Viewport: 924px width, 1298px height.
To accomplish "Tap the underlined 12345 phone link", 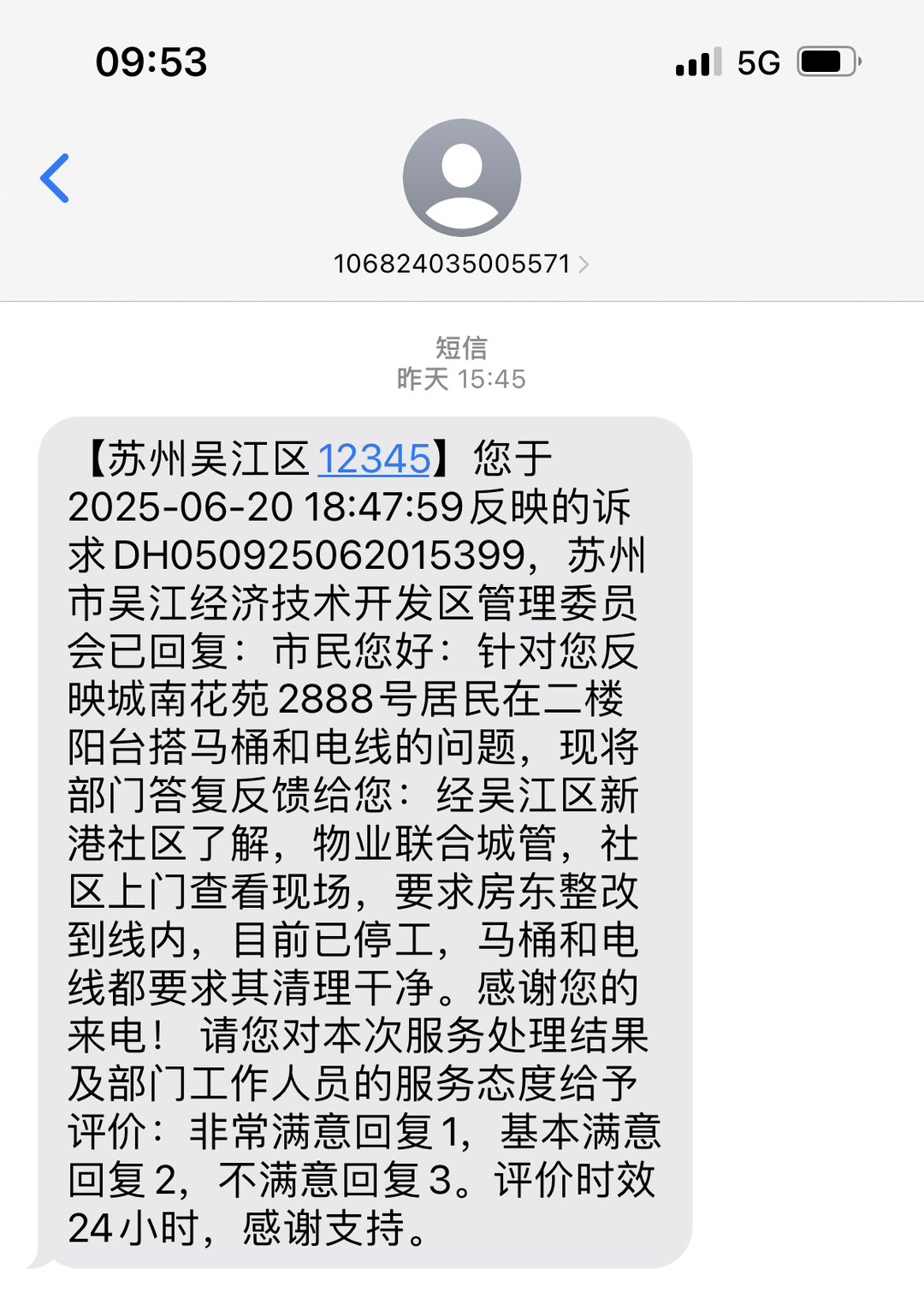I will [374, 459].
